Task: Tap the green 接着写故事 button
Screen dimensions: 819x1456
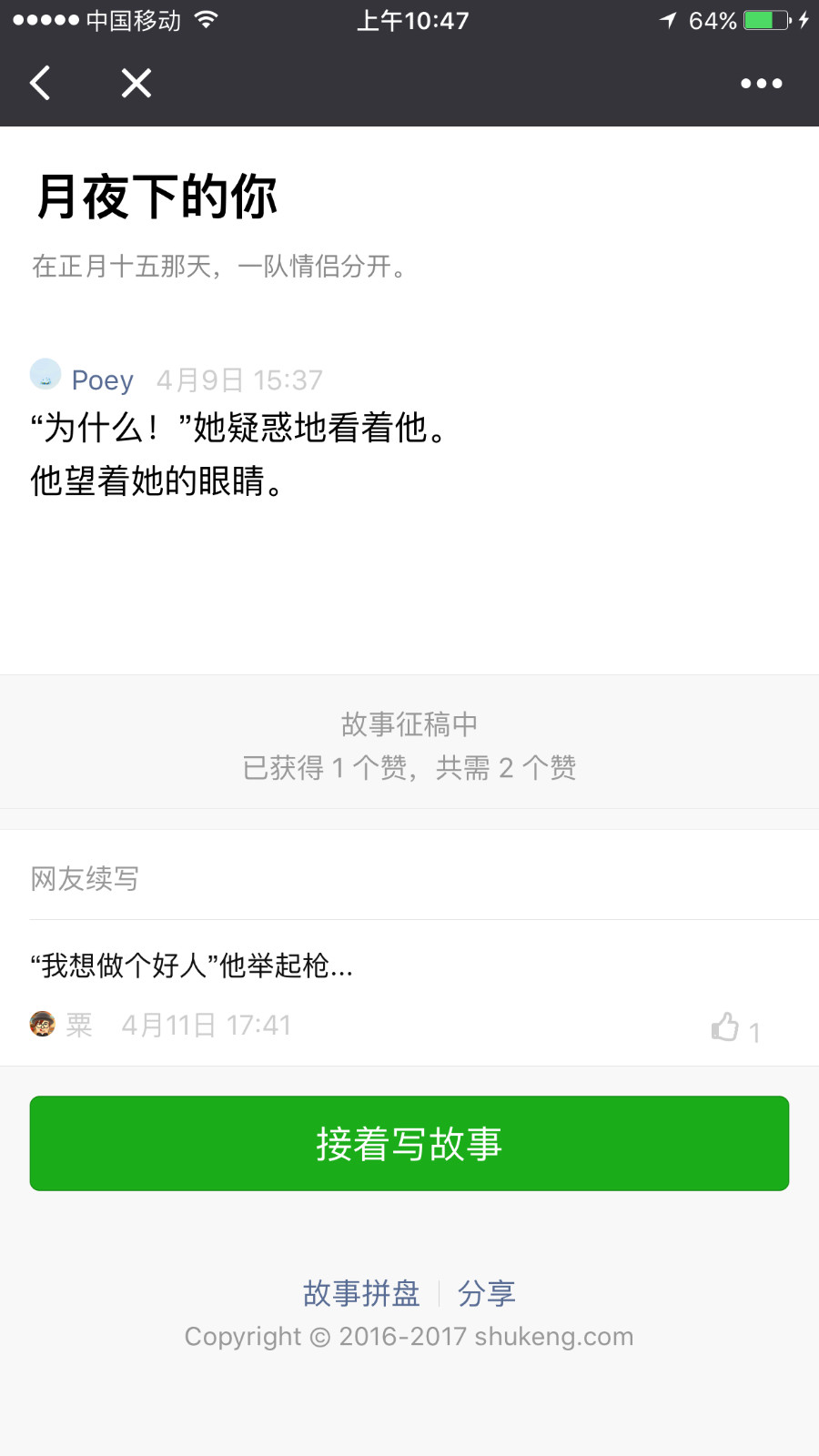Action: (409, 1143)
